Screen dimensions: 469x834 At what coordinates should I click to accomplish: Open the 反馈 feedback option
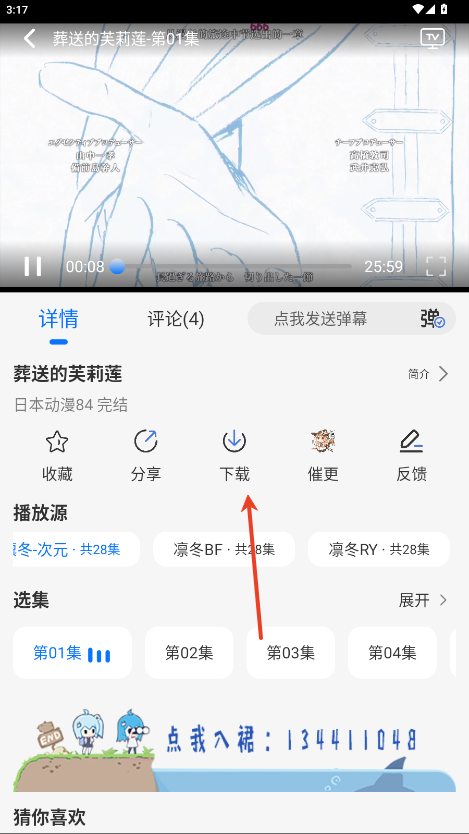(412, 456)
